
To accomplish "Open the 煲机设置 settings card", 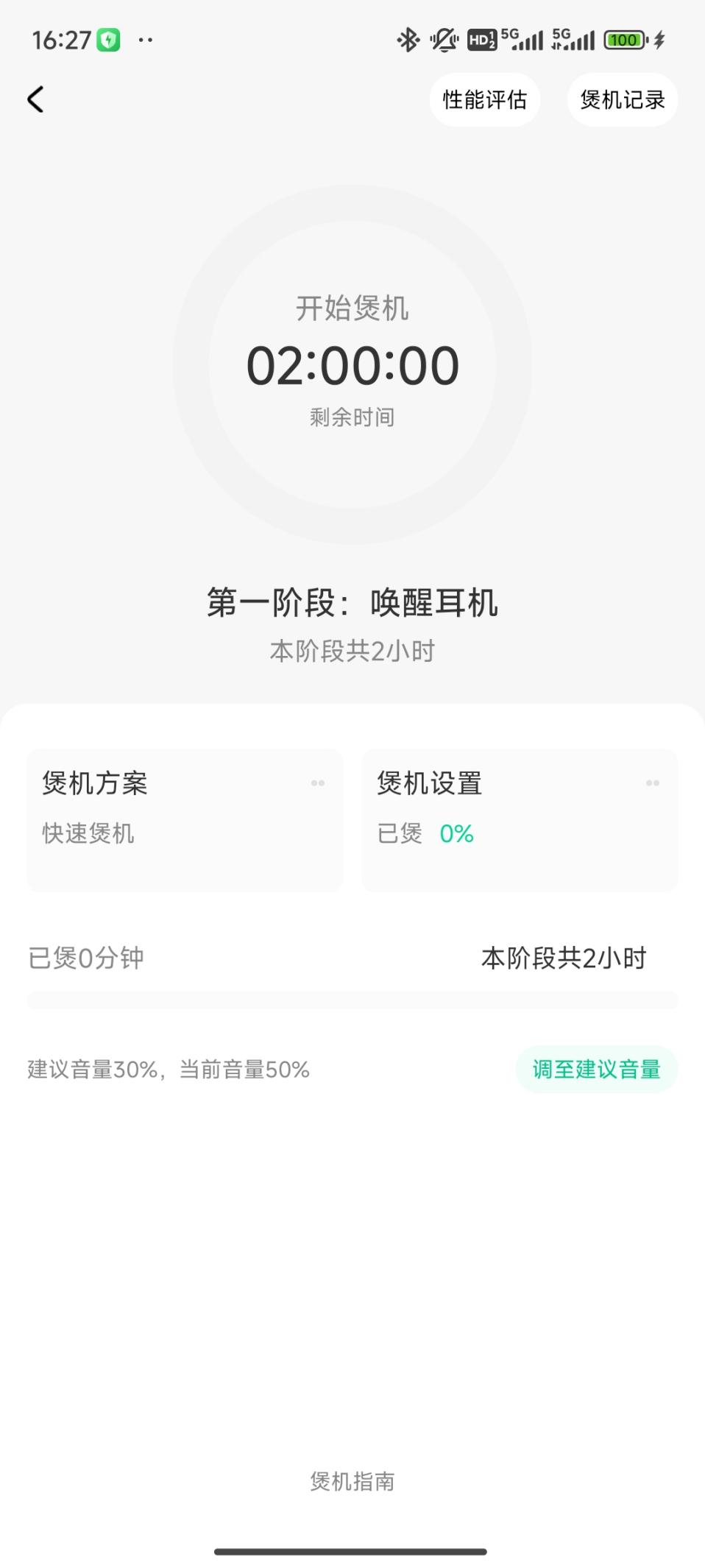I will point(520,819).
